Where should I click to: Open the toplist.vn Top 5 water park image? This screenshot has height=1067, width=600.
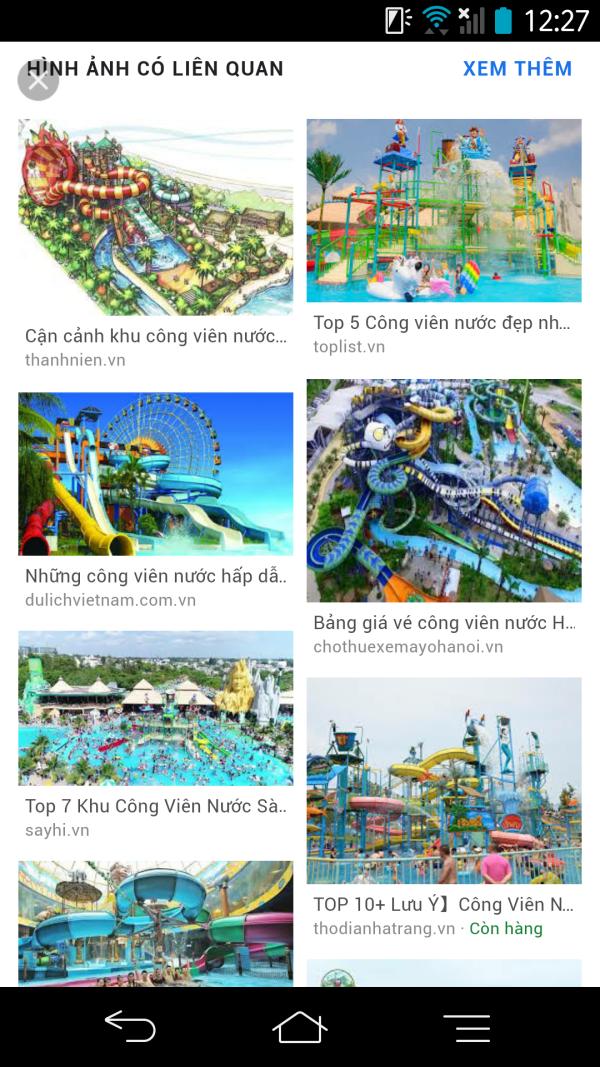tap(444, 210)
